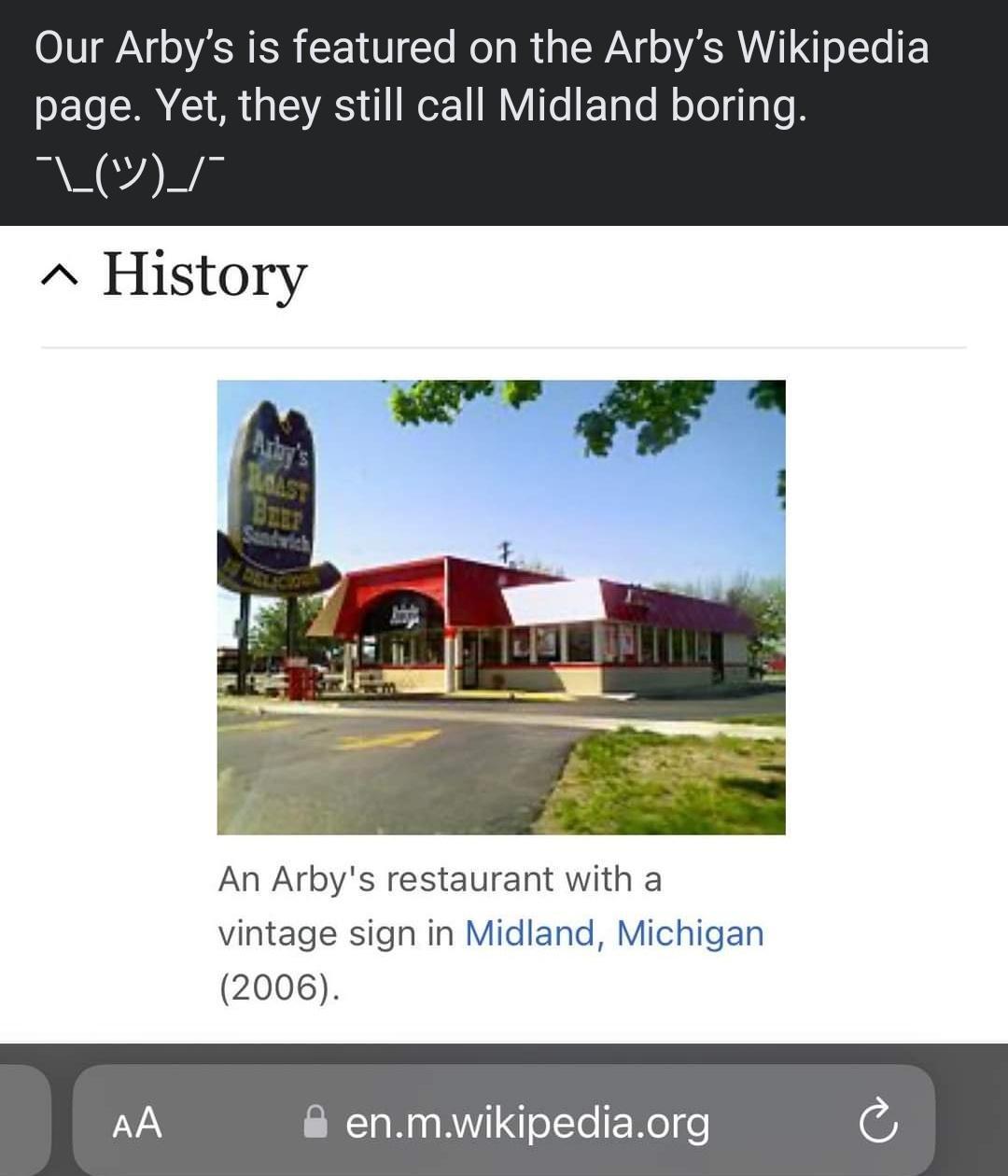Open the AA page settings menu
This screenshot has height=1176, width=1008.
pyautogui.click(x=136, y=1123)
